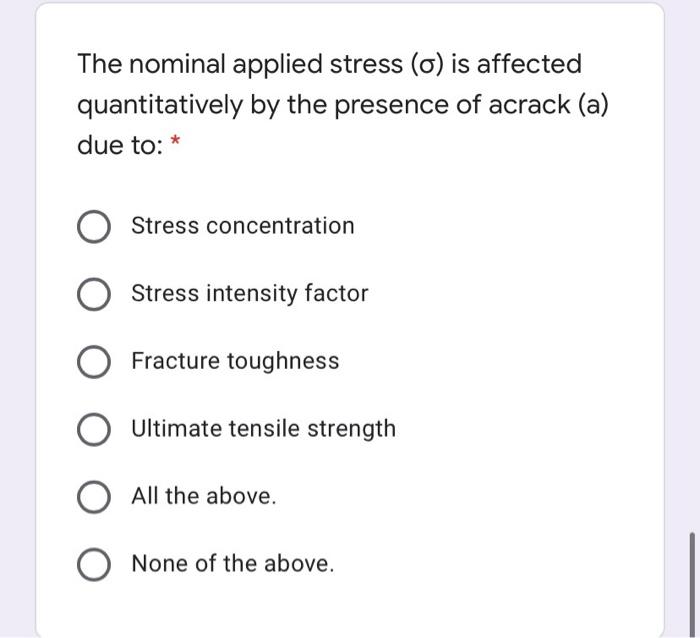The image size is (700, 638).
Task: Choose None of the above
Action: (x=94, y=564)
